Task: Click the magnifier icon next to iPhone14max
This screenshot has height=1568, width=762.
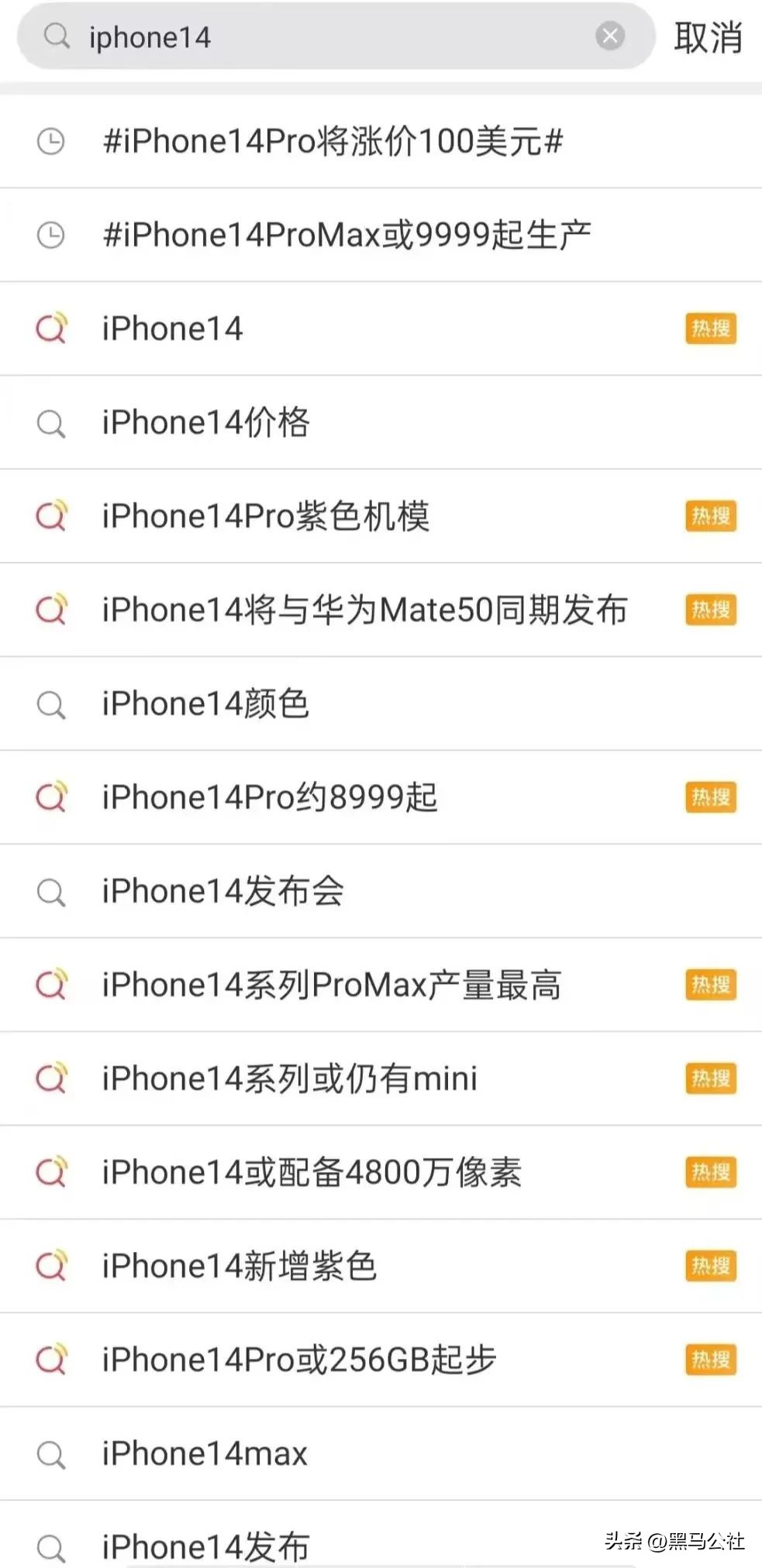Action: coord(50,1453)
